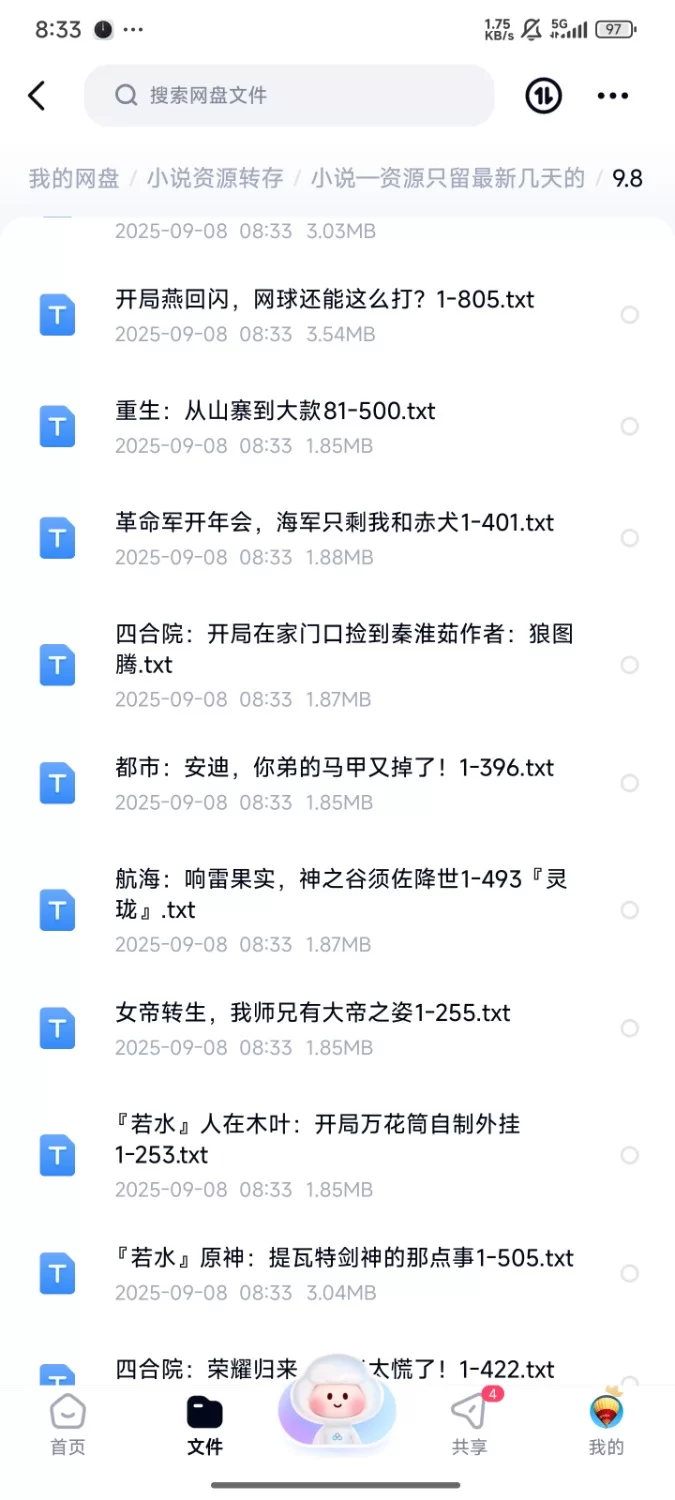Select the circle for 人在木叶：开局万花筒自制外挂

(629, 1155)
